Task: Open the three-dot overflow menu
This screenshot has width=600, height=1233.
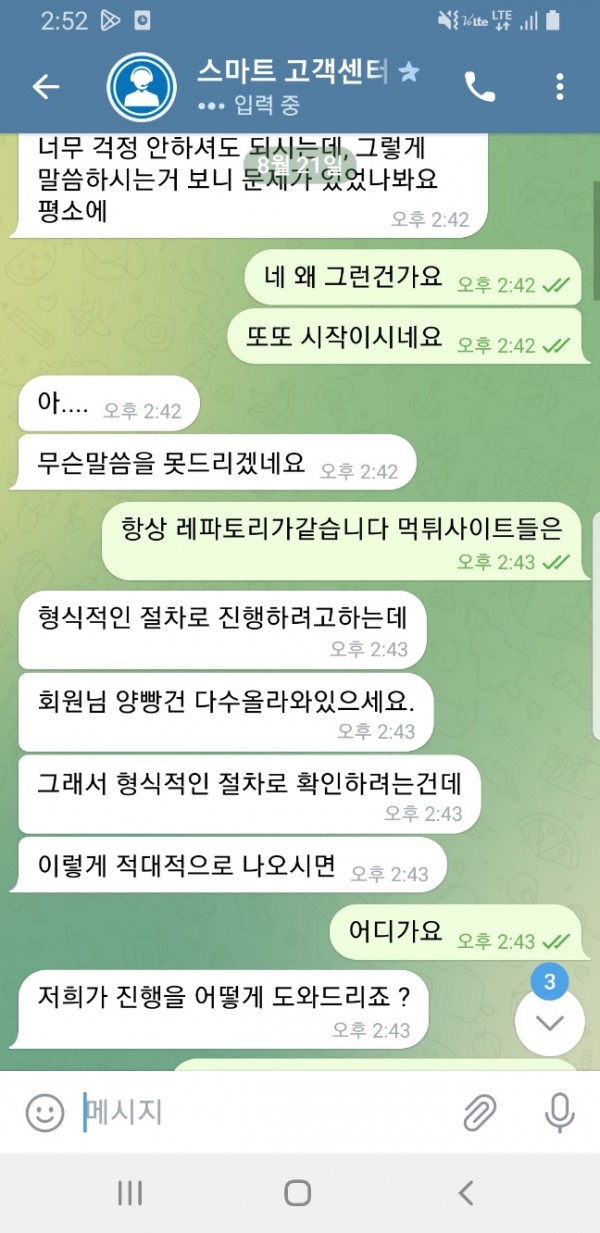Action: 560,87
